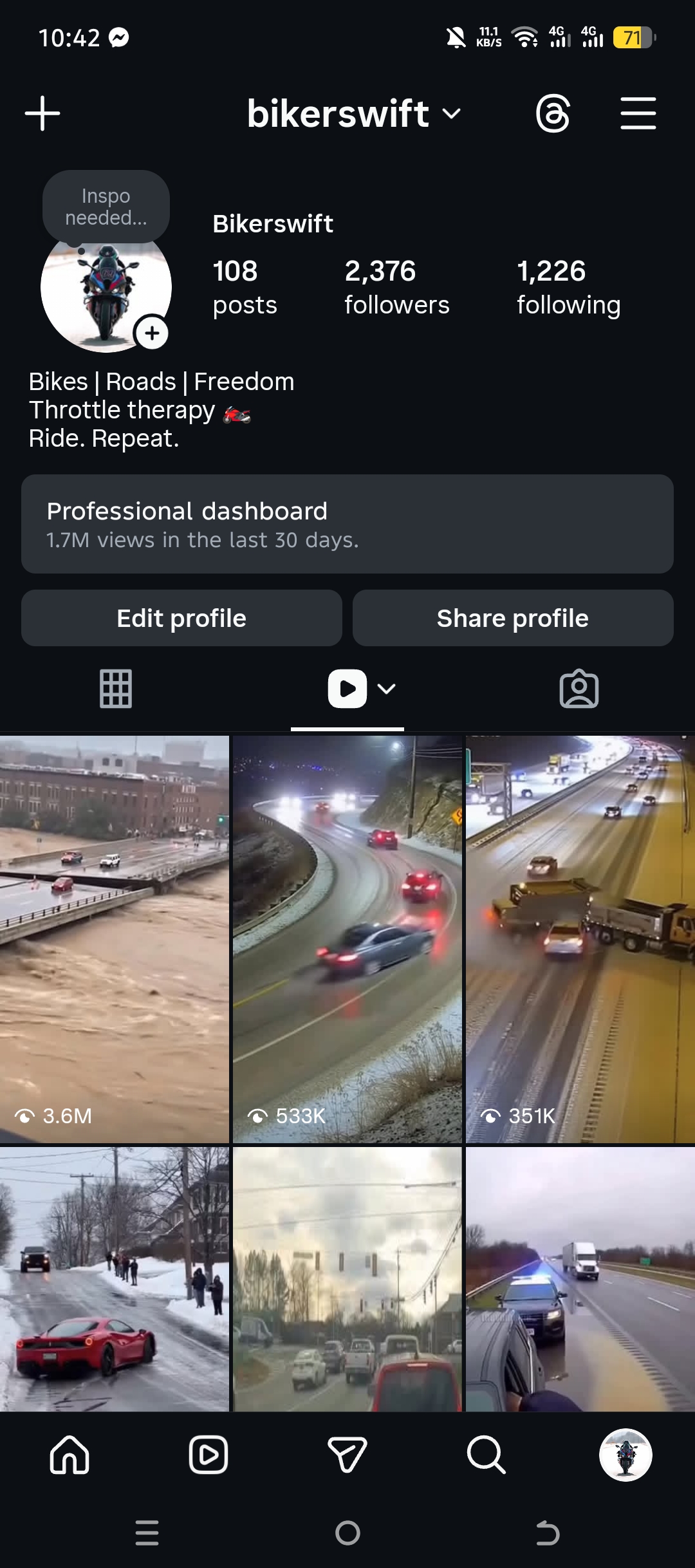The width and height of the screenshot is (695, 1568).
Task: Open the Search tab
Action: [486, 1455]
